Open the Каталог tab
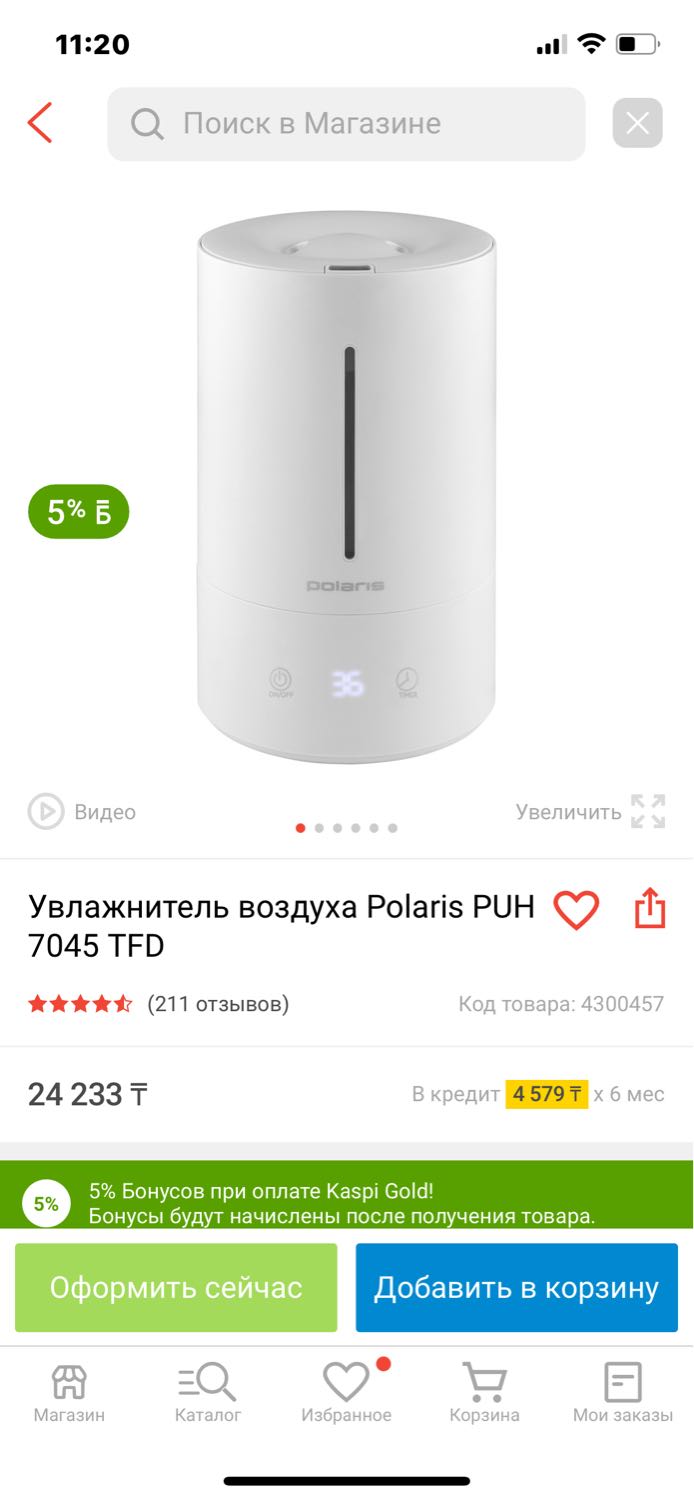The image size is (694, 1500). 208,1393
